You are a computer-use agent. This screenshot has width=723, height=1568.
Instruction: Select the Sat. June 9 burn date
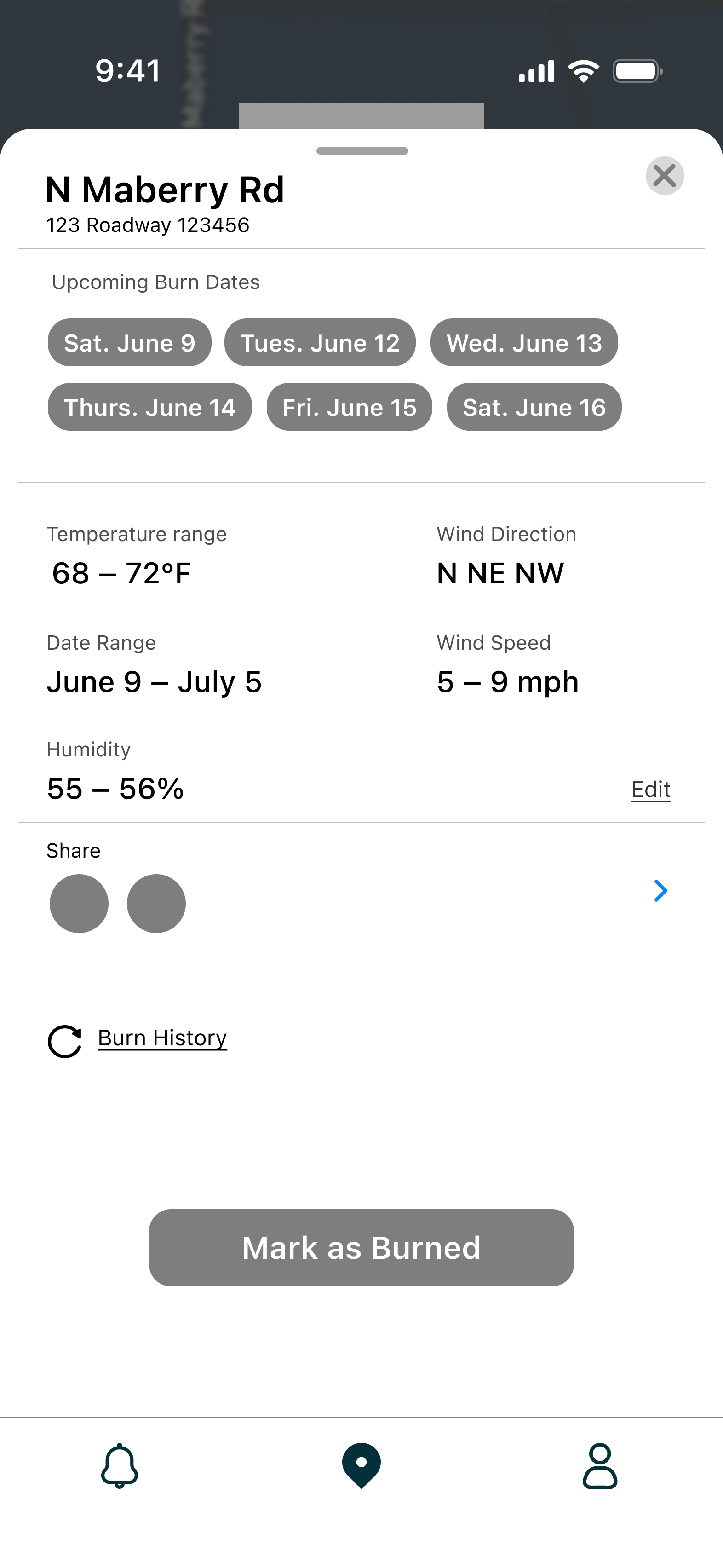click(x=130, y=343)
